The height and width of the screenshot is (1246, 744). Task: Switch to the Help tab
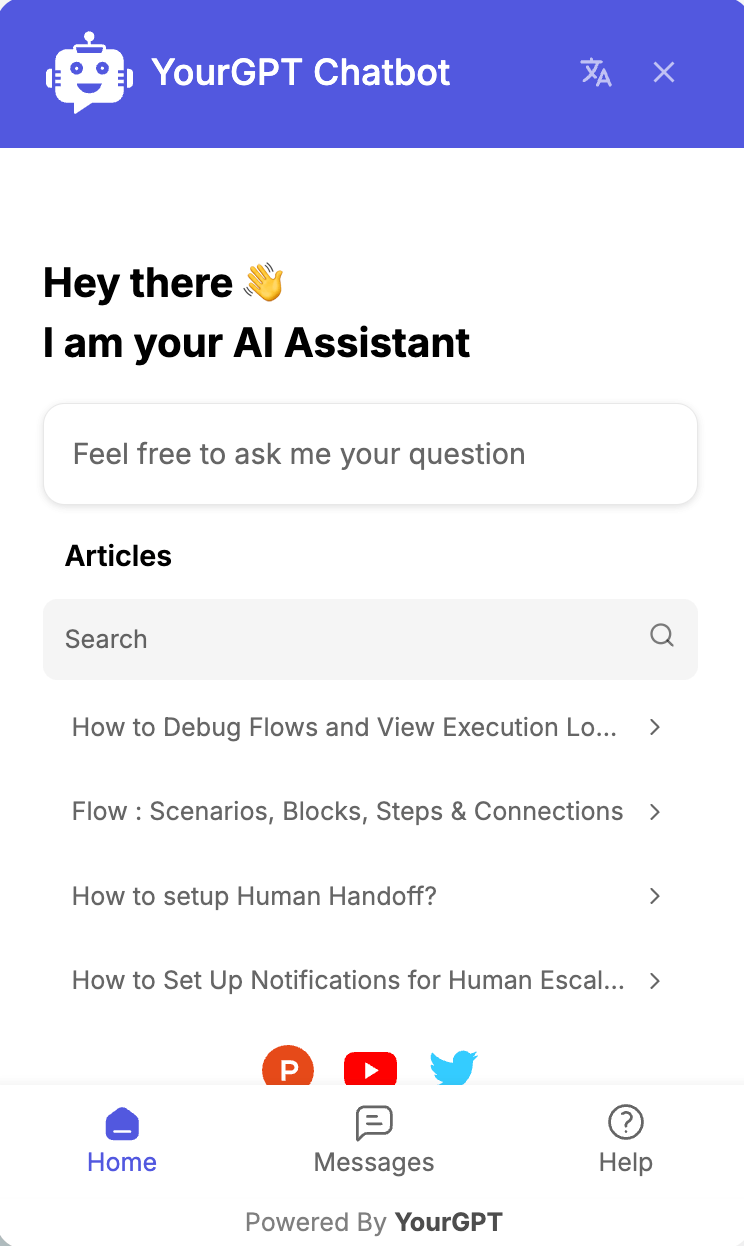click(x=626, y=1140)
